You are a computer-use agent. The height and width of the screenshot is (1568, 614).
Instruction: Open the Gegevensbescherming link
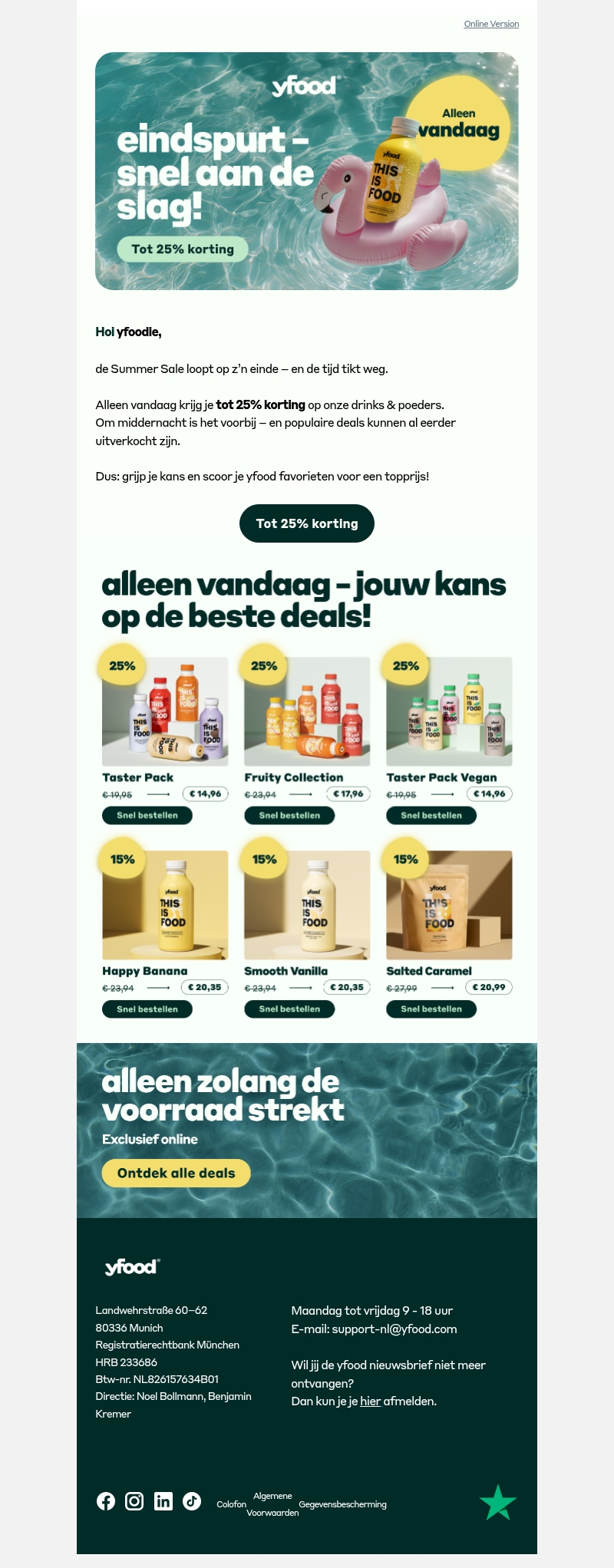click(x=342, y=1504)
